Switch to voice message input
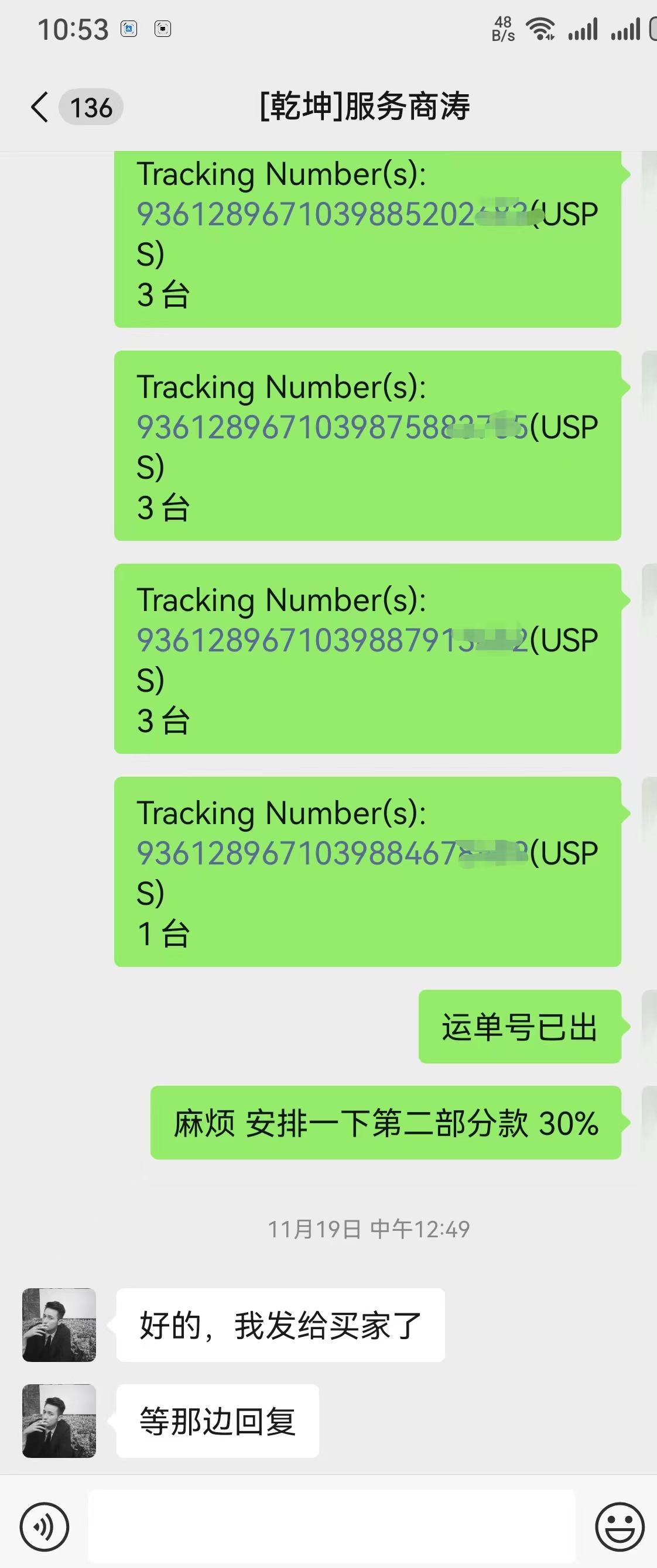The height and width of the screenshot is (1568, 657). tap(44, 1526)
